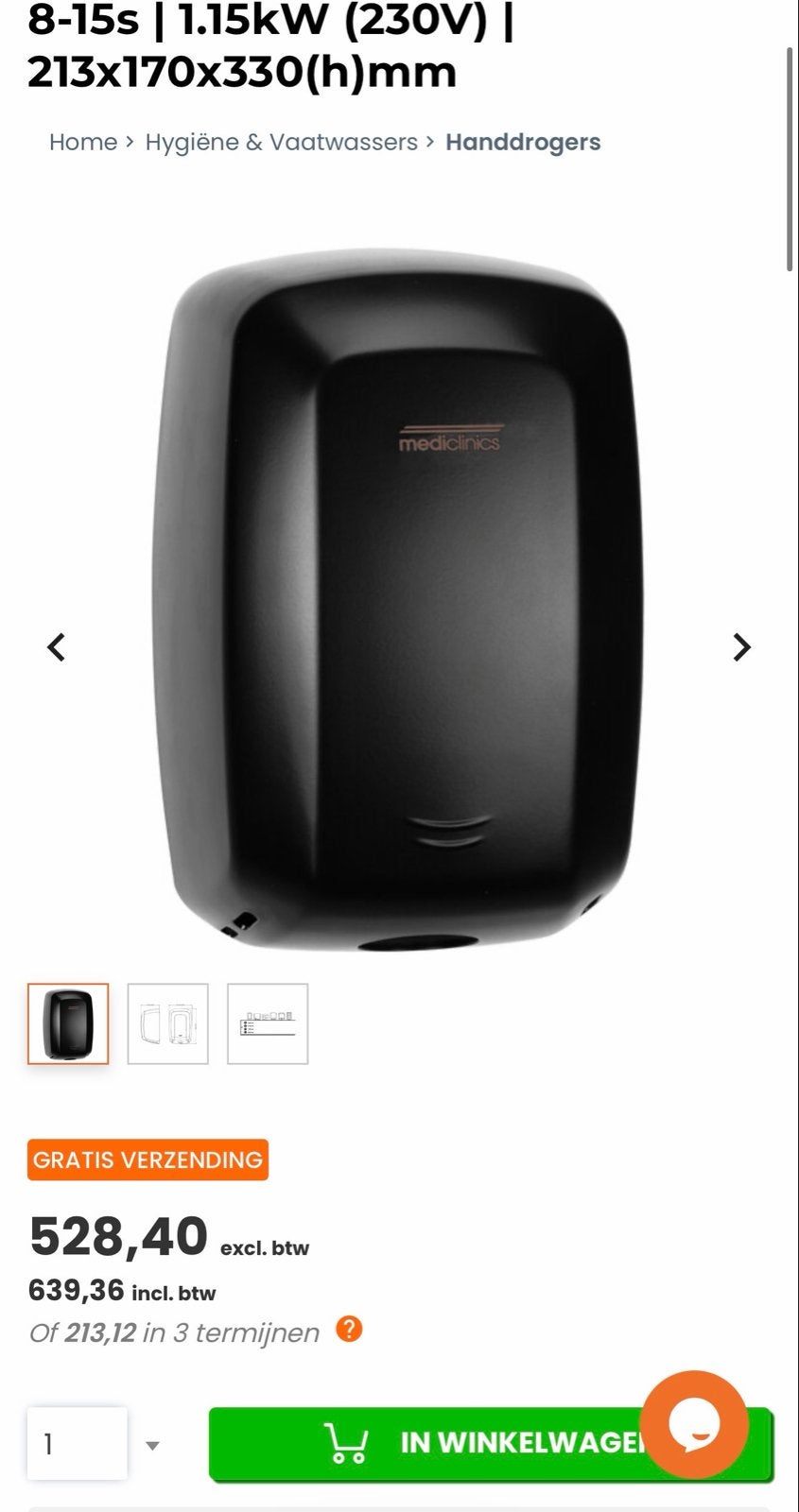Select the third specification thumbnail
The height and width of the screenshot is (1512, 799).
tap(268, 1024)
